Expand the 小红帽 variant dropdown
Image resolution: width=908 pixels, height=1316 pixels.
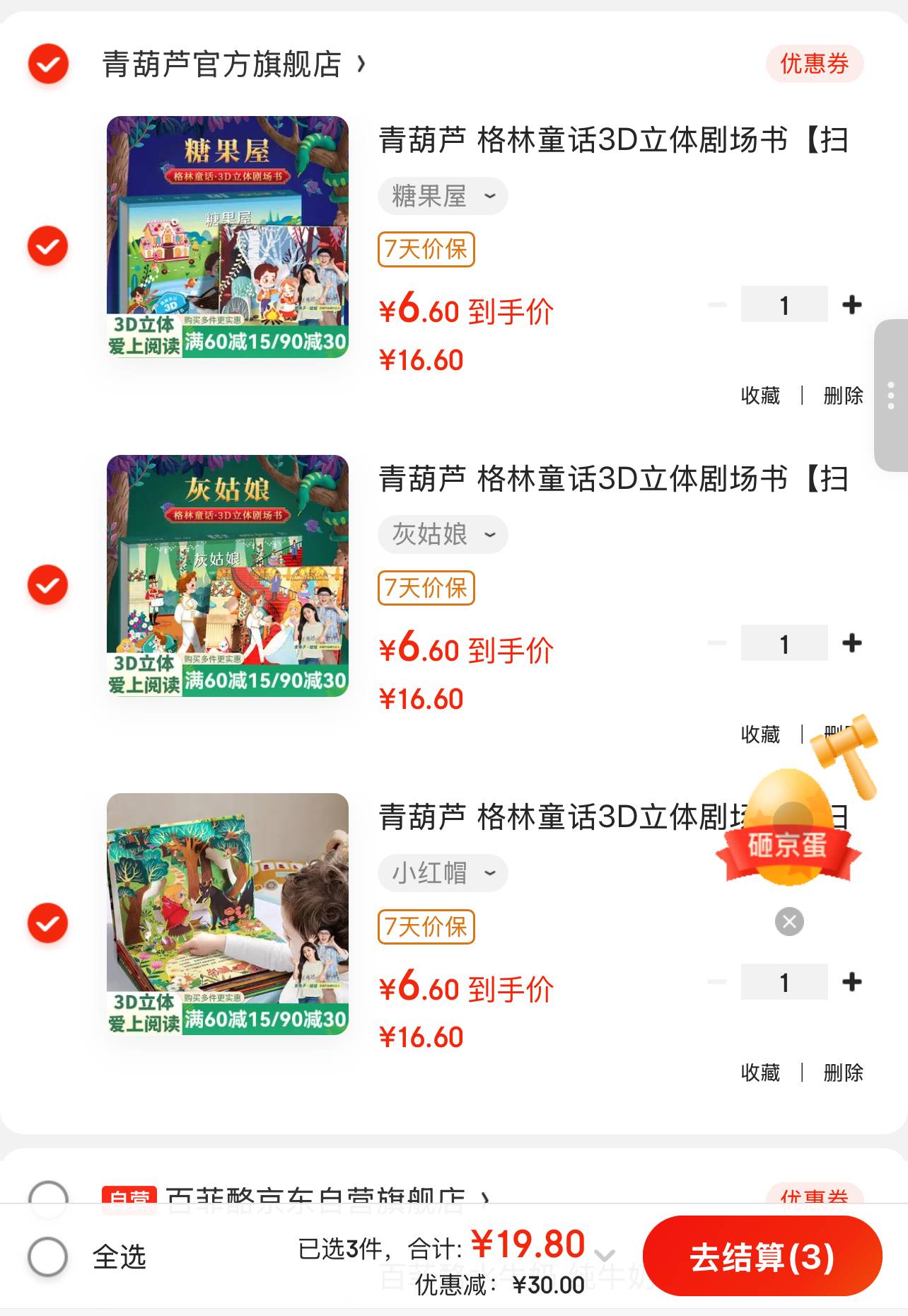pyautogui.click(x=443, y=873)
